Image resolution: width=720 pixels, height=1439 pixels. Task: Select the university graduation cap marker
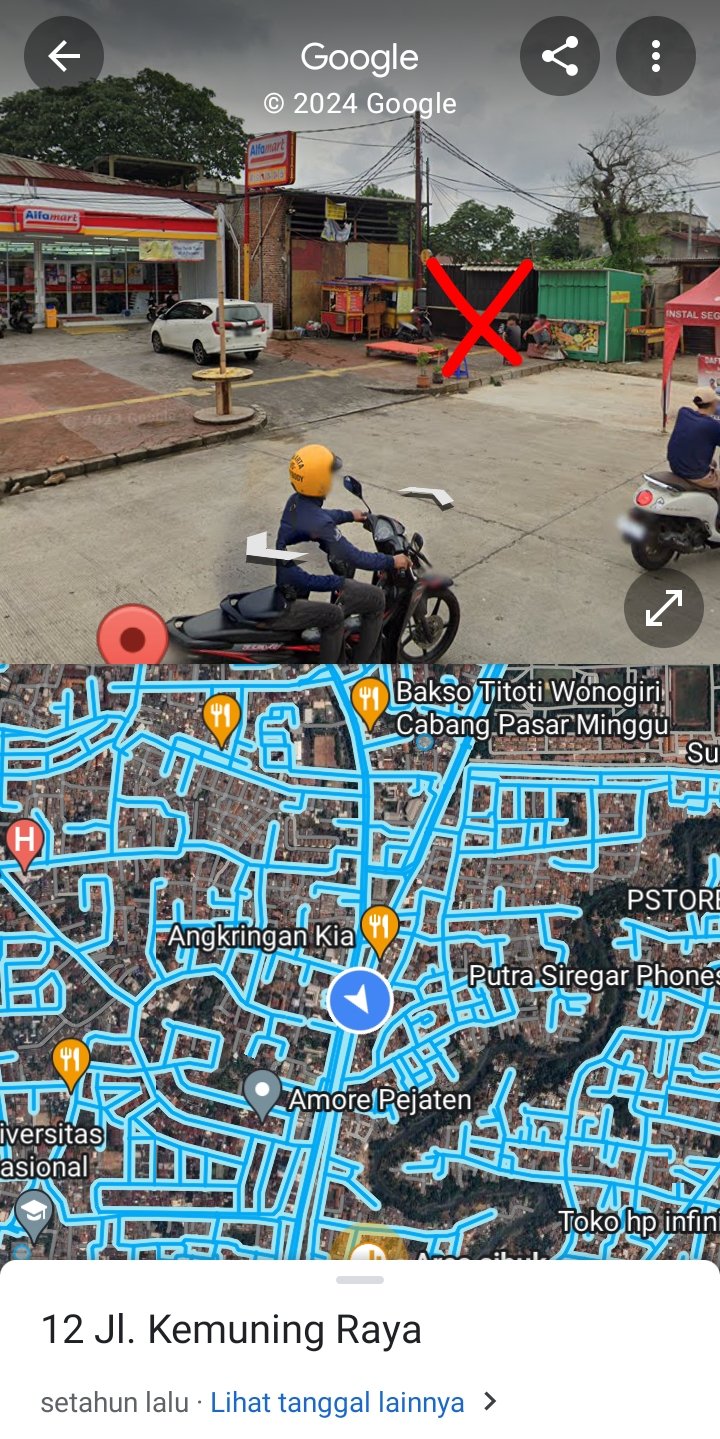(x=33, y=1213)
